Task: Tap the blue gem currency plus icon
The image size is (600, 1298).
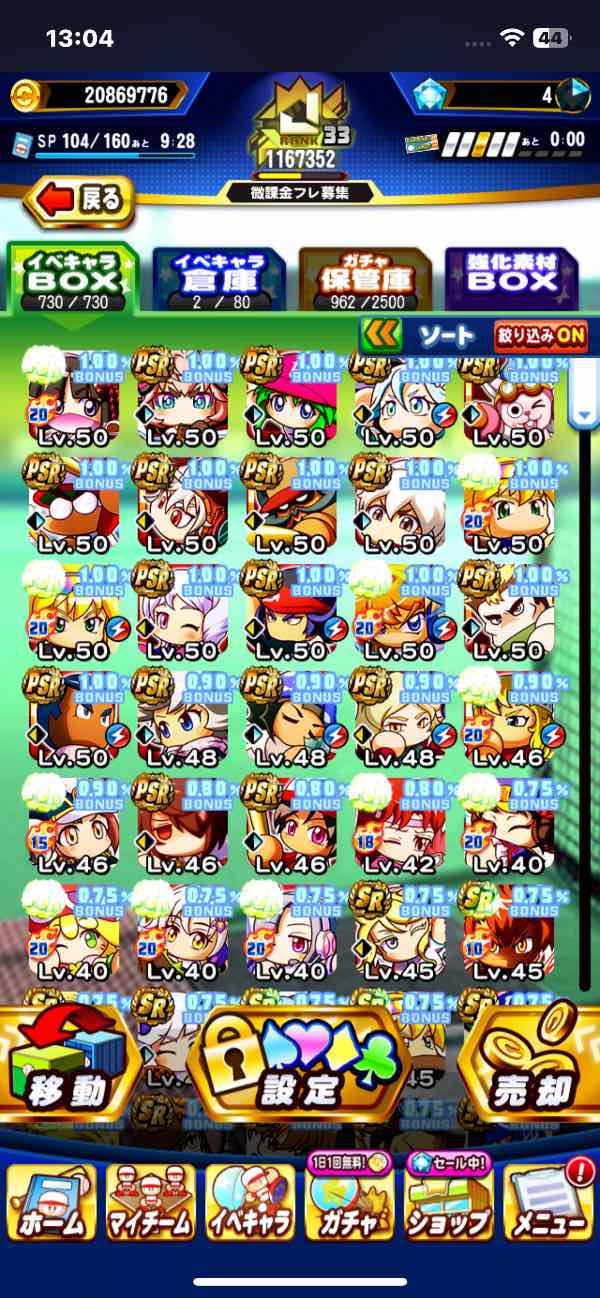Action: (573, 95)
